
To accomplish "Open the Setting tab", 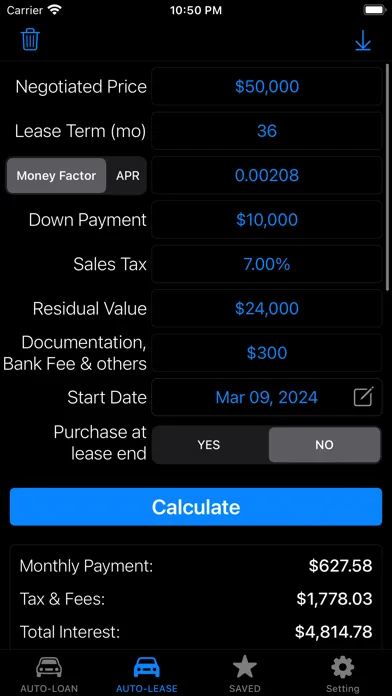I will tap(342, 675).
